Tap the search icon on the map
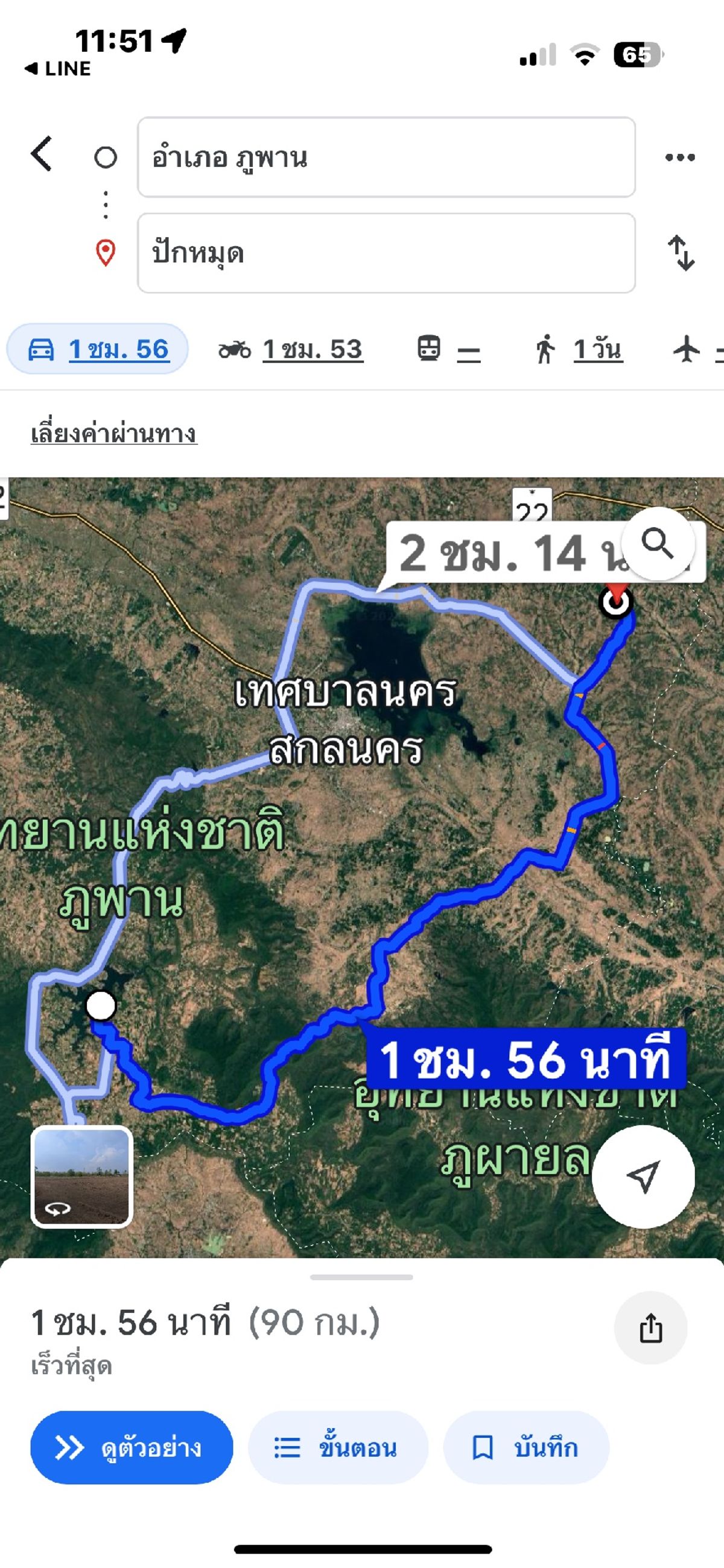This screenshot has width=724, height=1568. (658, 543)
